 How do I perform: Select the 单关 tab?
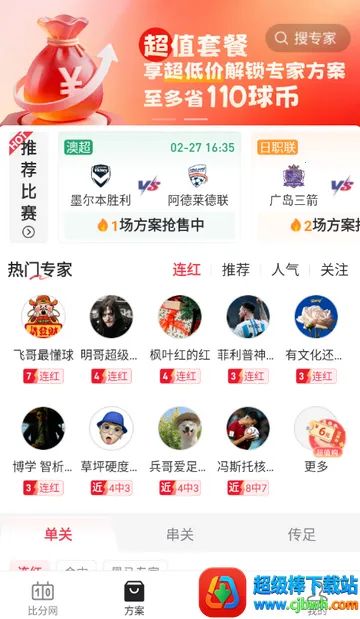pos(58,535)
